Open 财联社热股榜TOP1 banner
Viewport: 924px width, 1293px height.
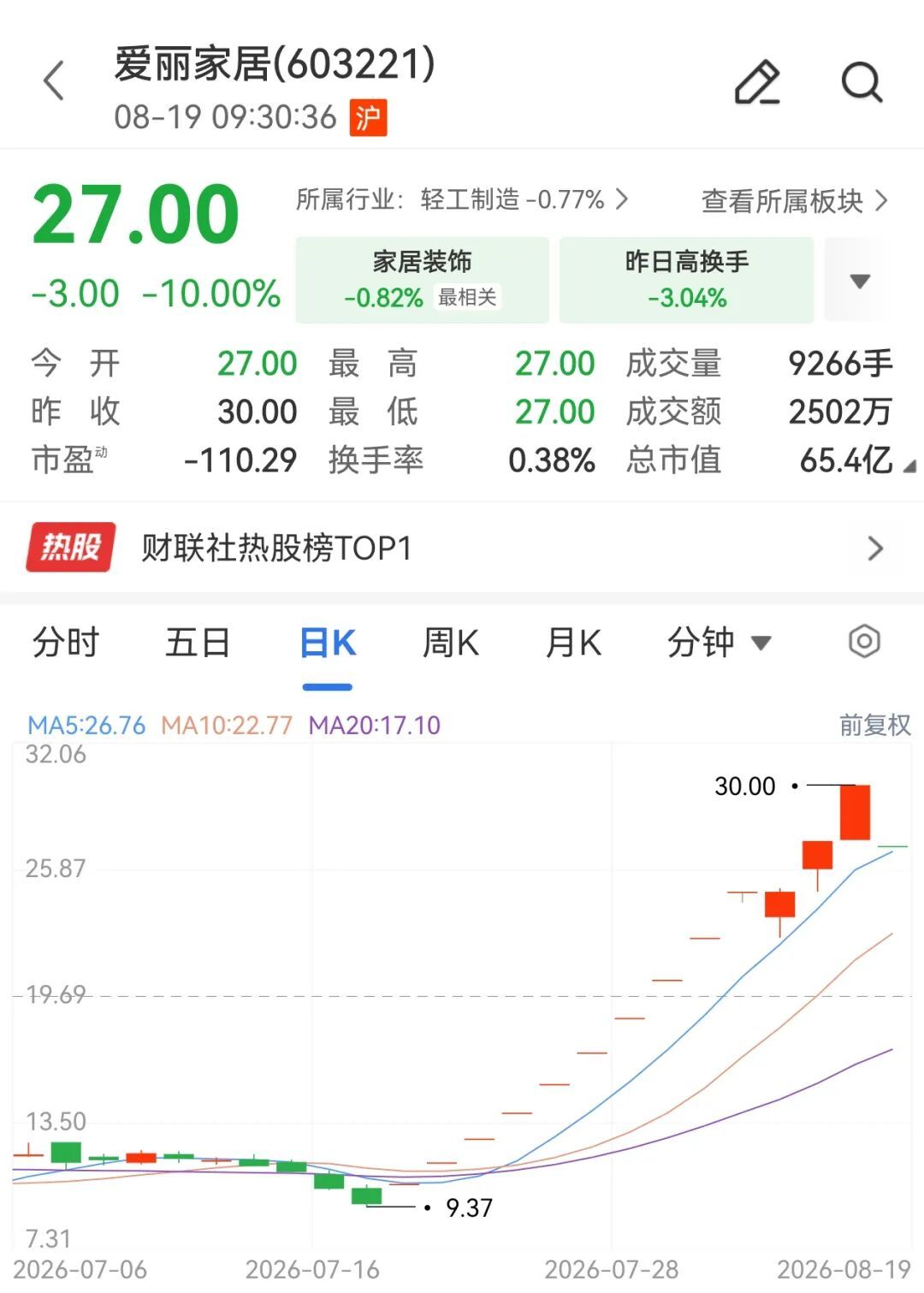(x=462, y=548)
